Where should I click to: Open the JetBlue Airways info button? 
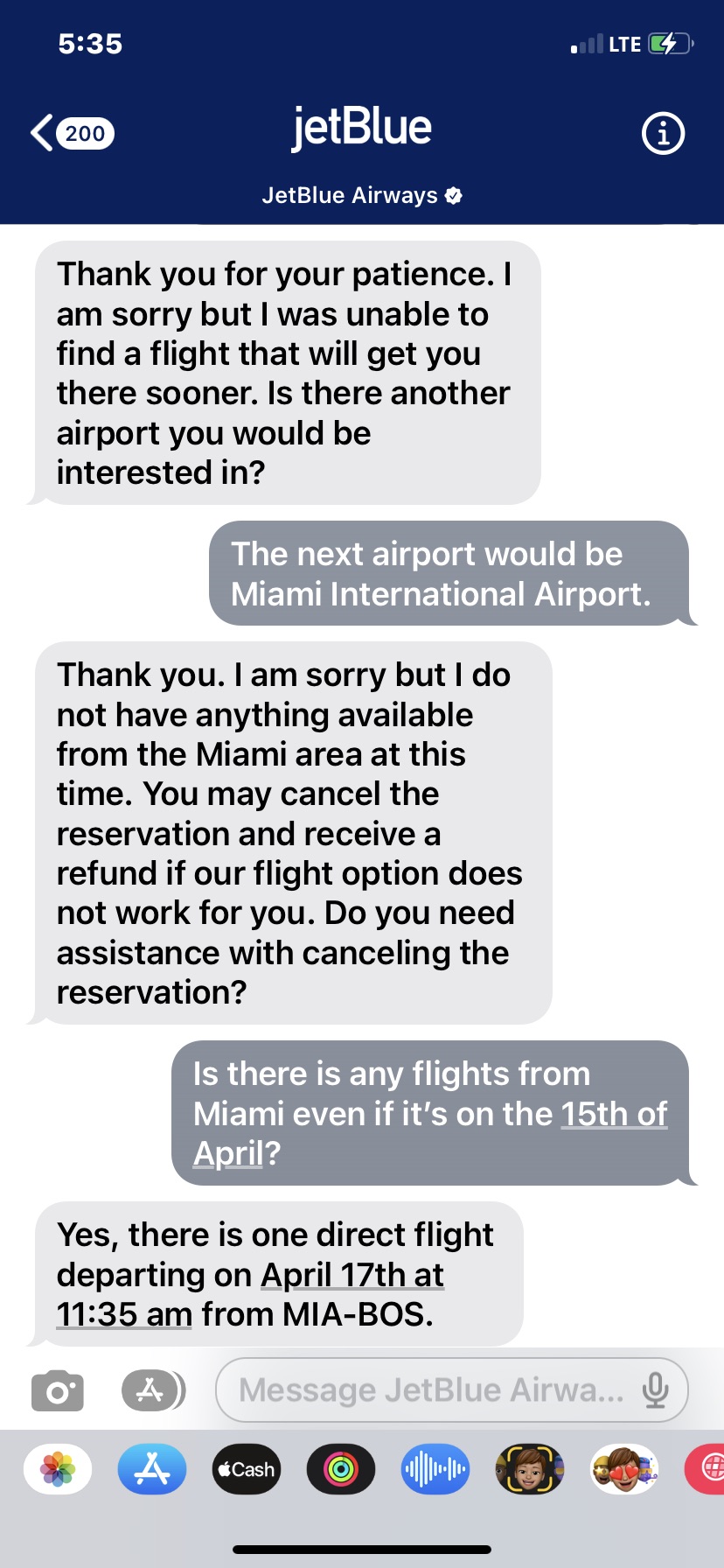click(663, 133)
